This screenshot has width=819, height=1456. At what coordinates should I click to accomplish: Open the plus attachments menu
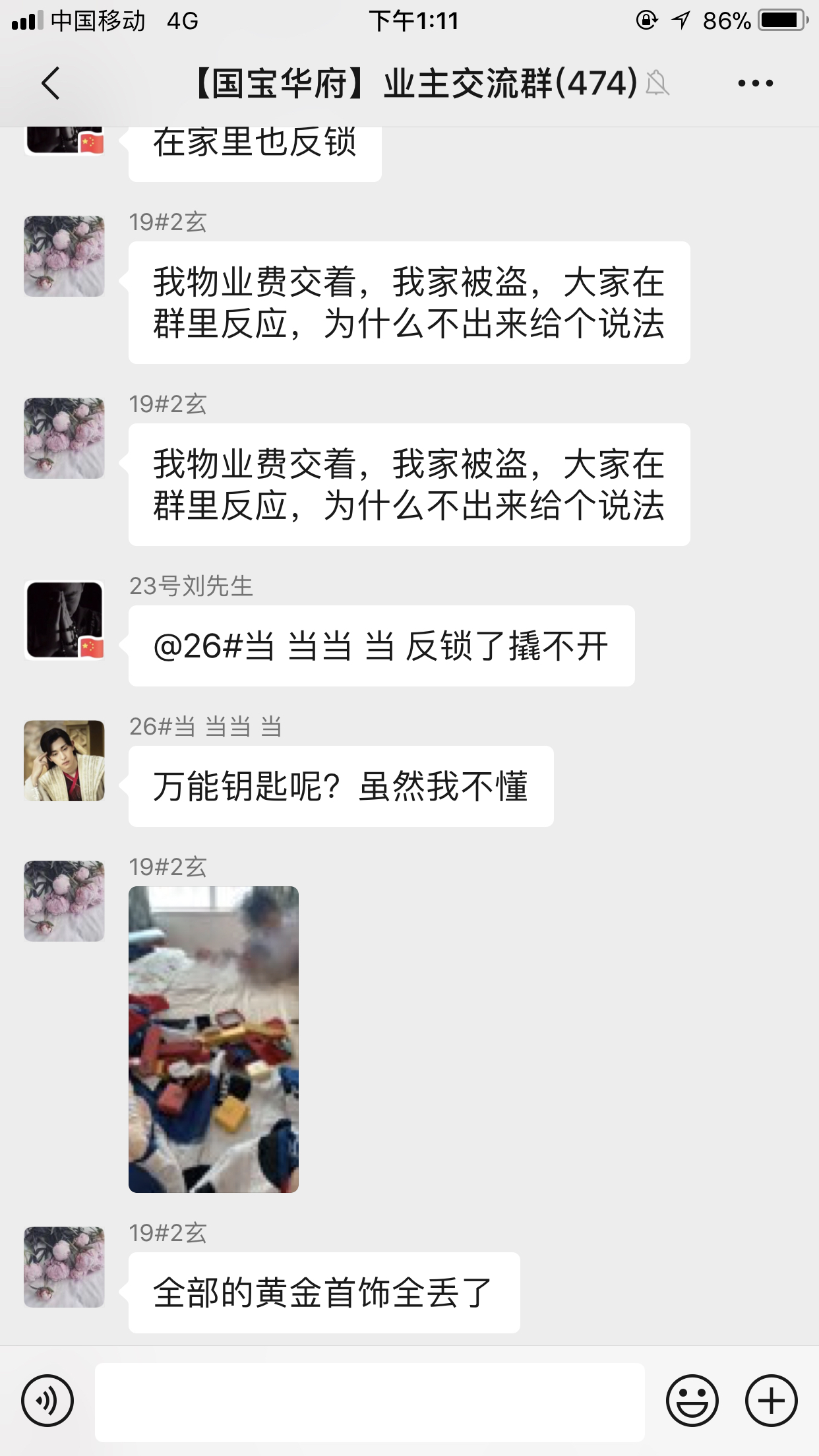point(771,1401)
